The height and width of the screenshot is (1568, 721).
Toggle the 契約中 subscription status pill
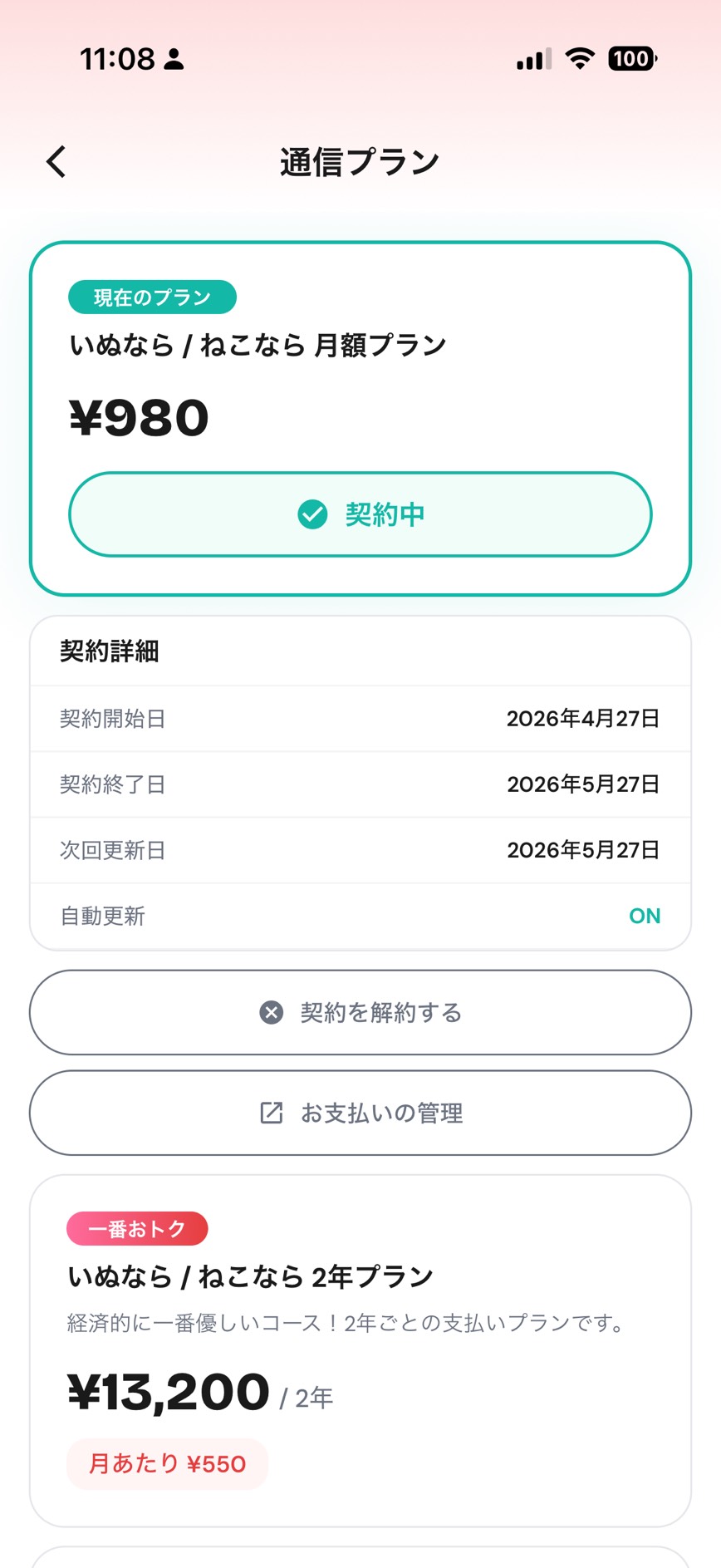pos(360,515)
